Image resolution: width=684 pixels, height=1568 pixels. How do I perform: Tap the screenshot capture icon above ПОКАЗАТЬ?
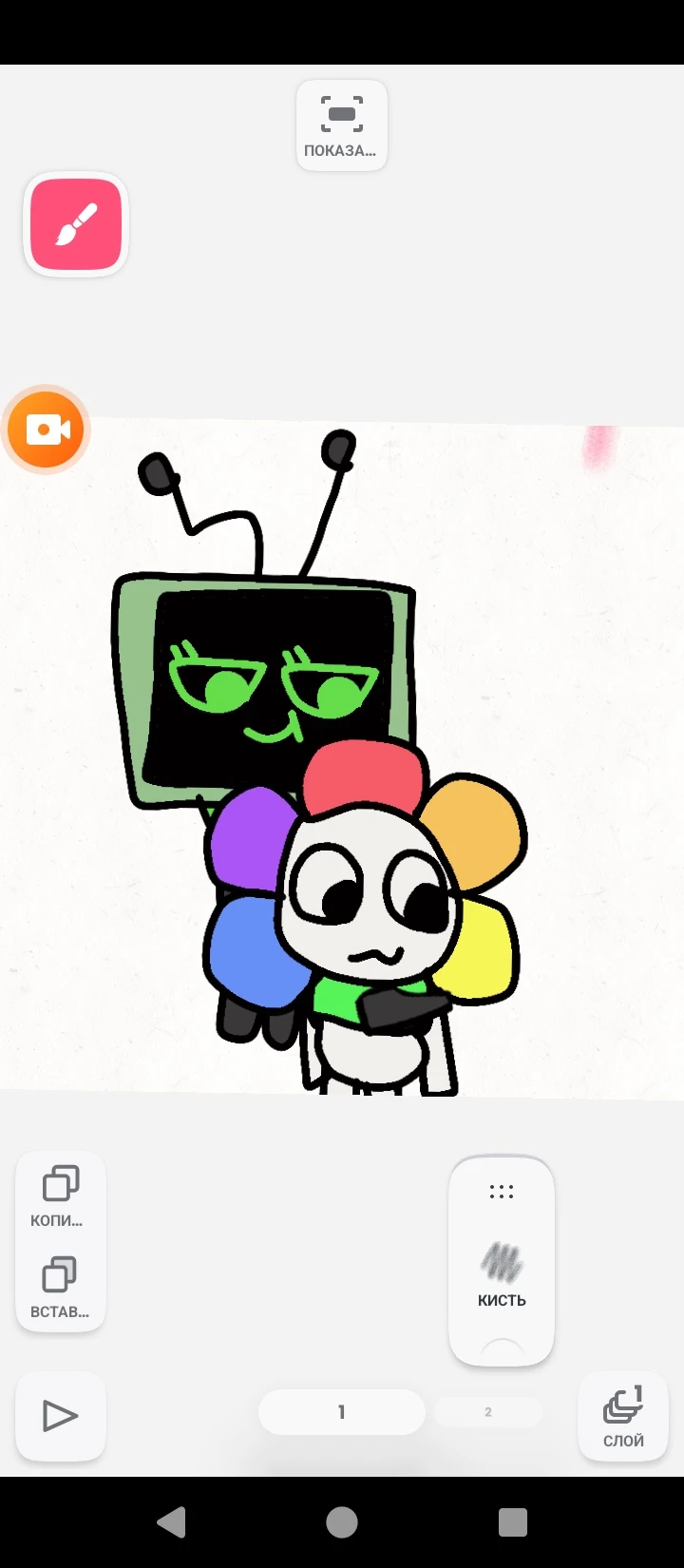click(342, 111)
